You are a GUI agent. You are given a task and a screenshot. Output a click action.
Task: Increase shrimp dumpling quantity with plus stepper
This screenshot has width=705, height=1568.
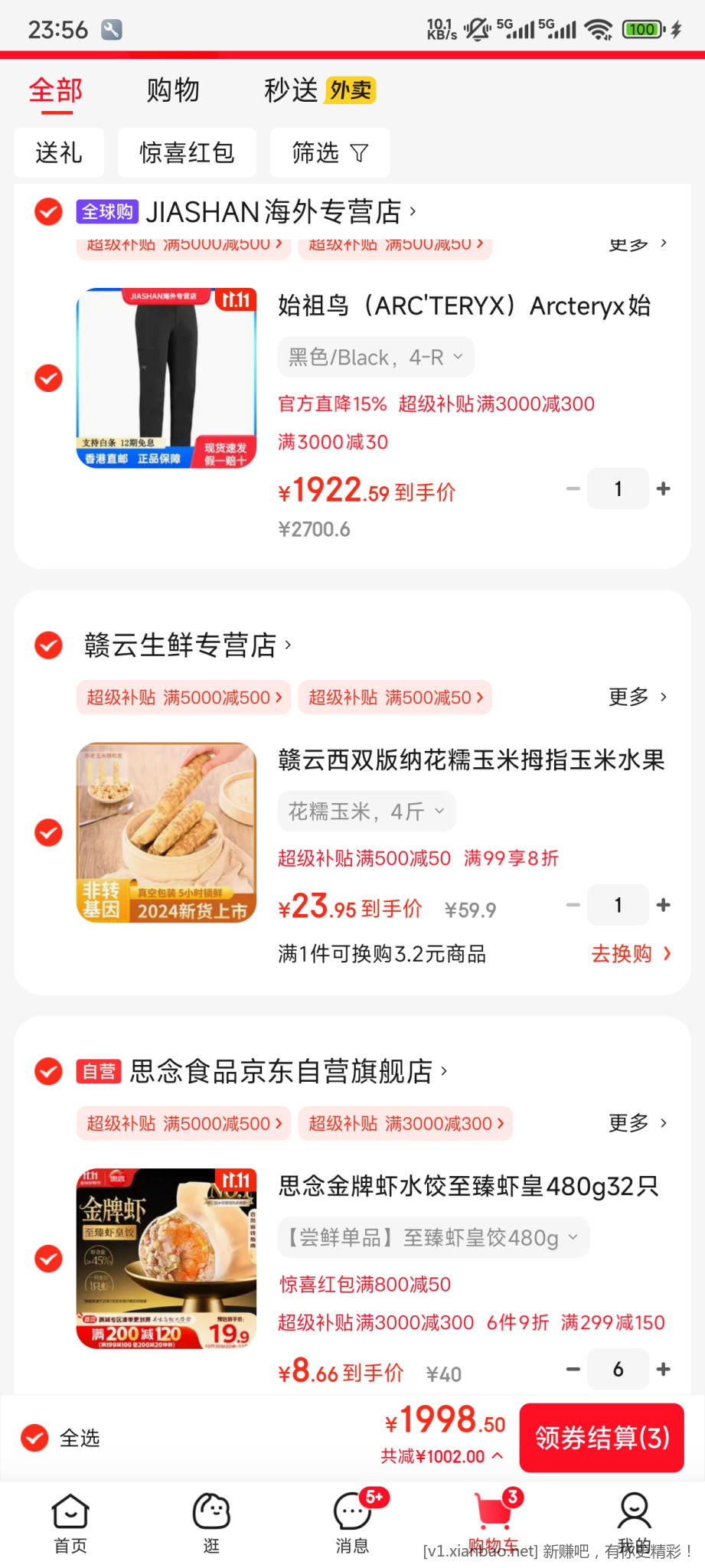coord(663,1369)
